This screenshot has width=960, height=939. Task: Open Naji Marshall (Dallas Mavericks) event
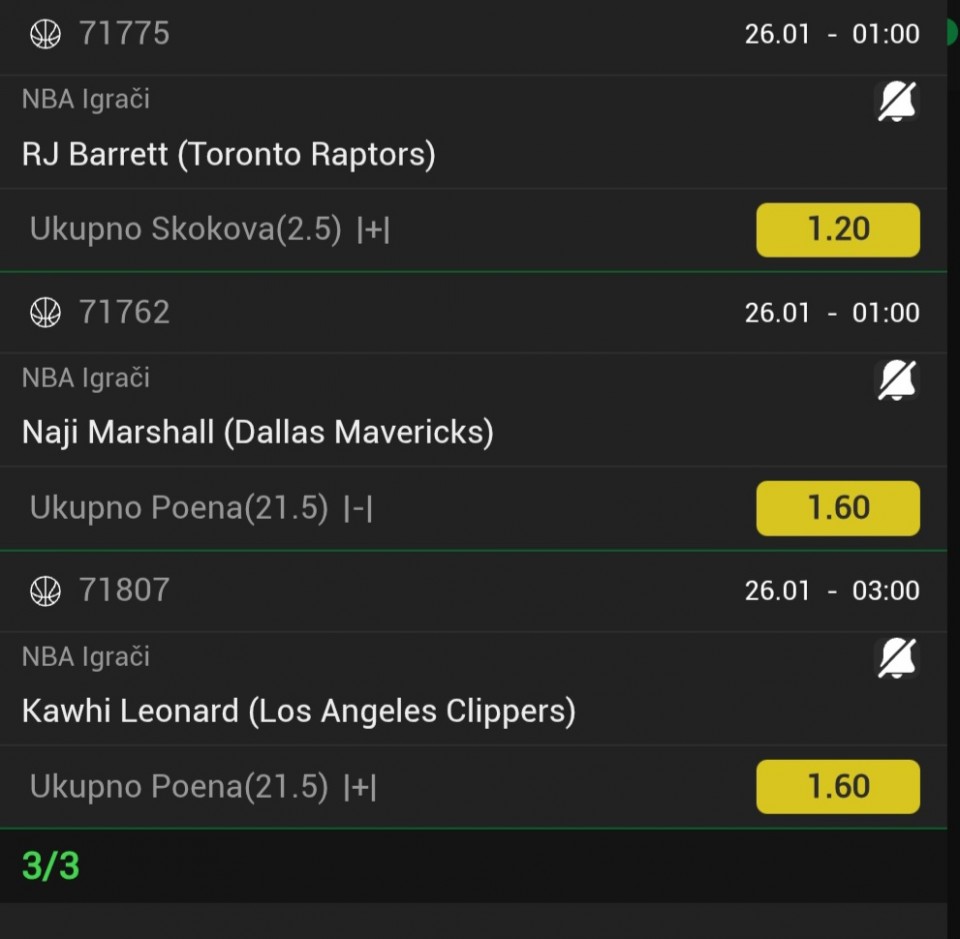258,433
